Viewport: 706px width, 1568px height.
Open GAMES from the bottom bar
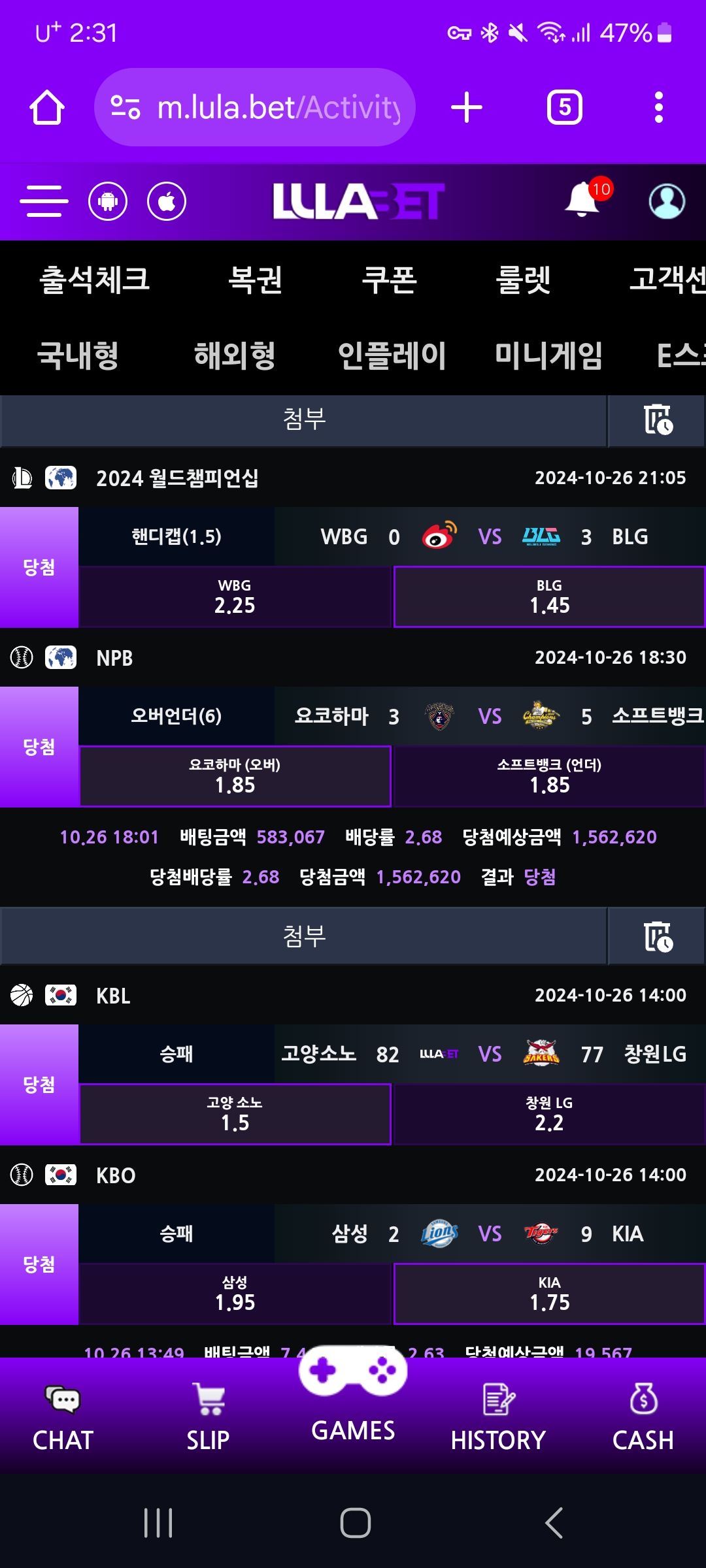[x=353, y=1398]
